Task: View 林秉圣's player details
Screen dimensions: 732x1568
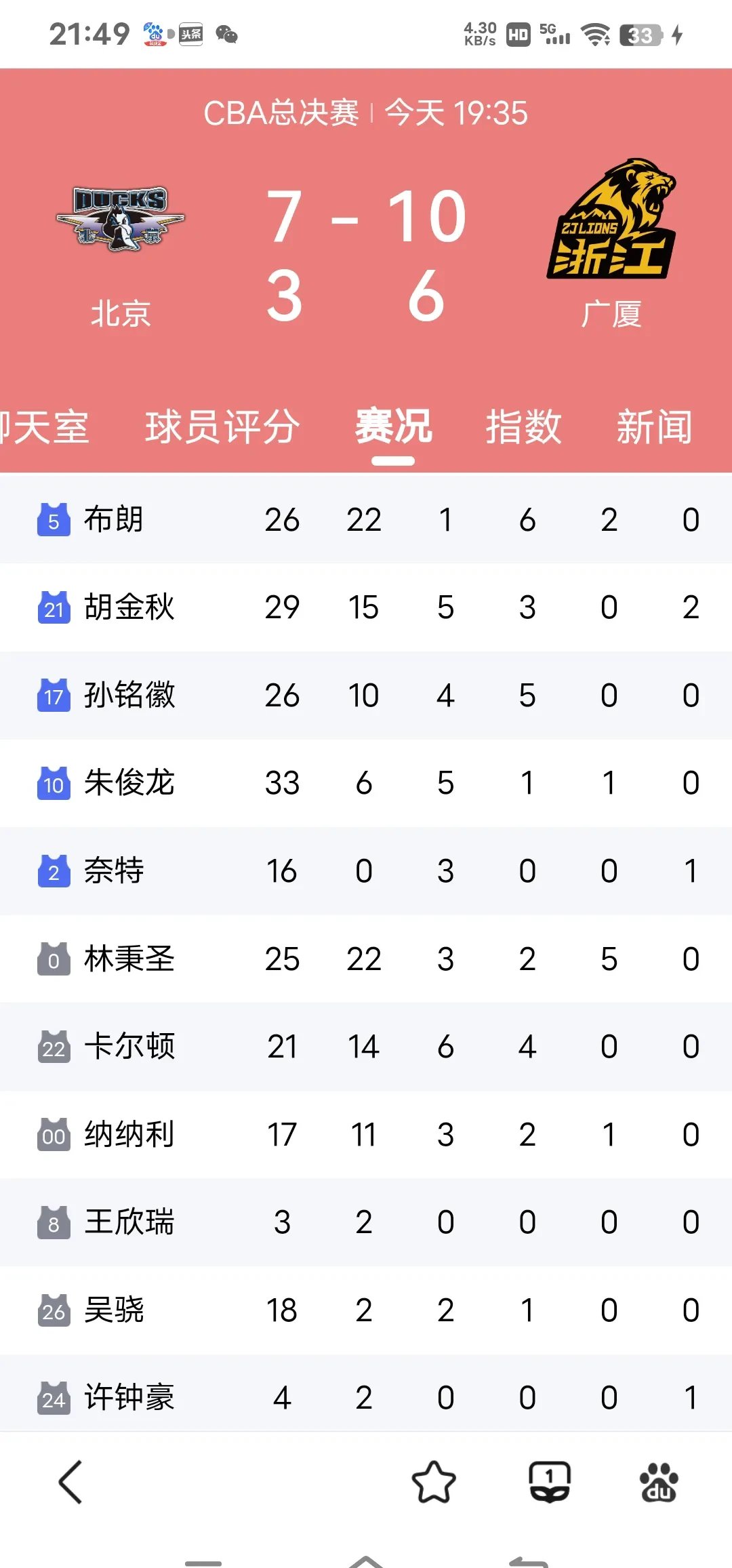Action: pyautogui.click(x=129, y=959)
